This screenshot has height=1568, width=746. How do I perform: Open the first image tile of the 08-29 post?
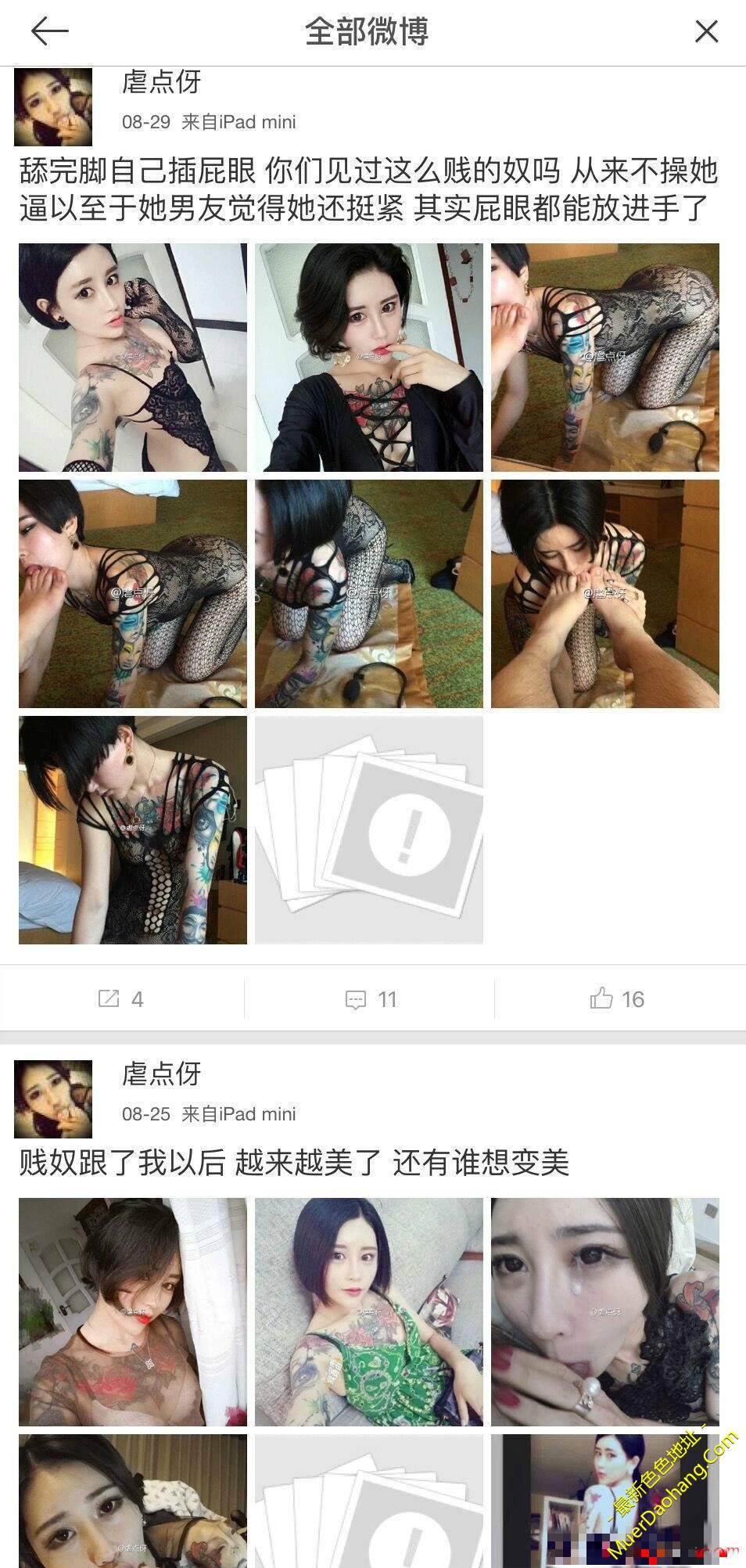point(133,358)
